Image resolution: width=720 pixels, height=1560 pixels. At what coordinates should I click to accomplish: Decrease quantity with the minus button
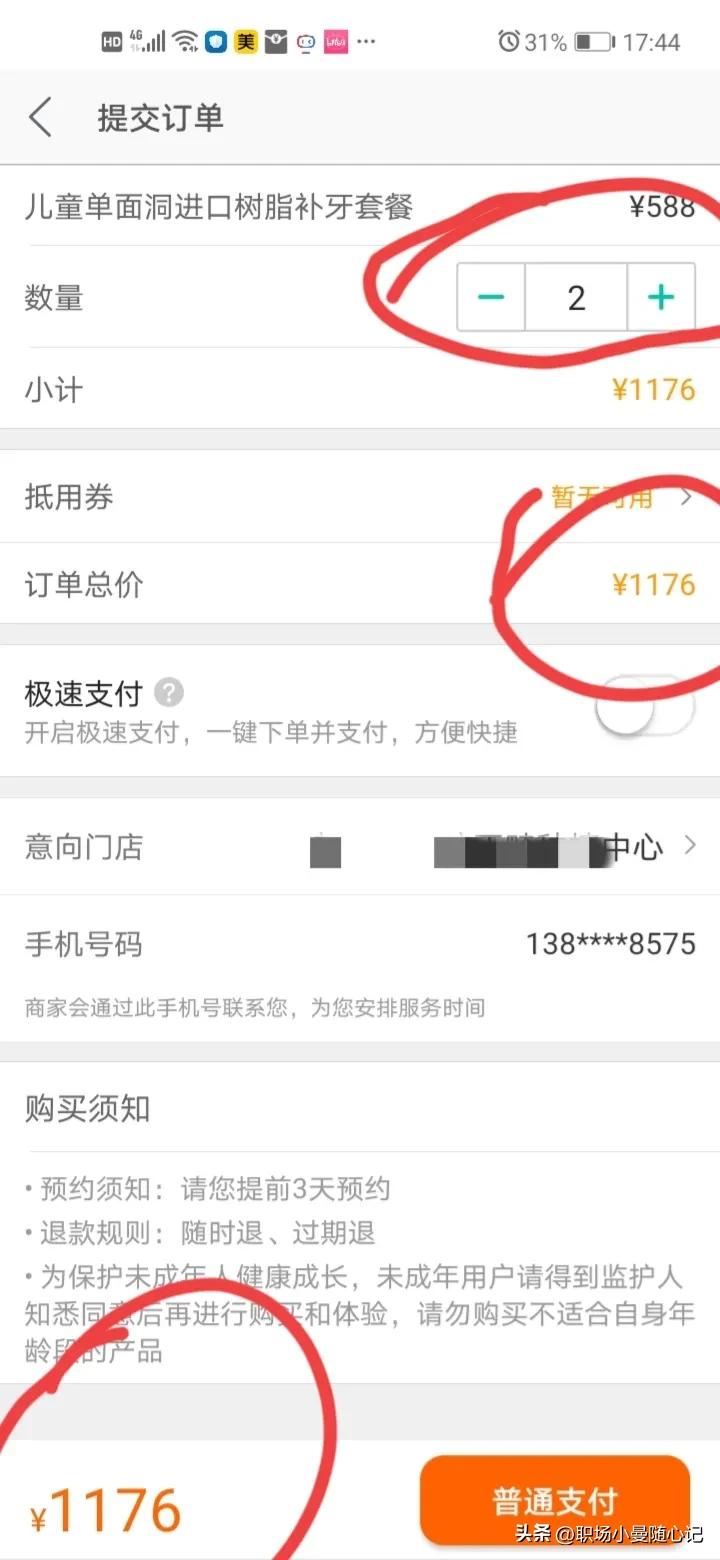pyautogui.click(x=491, y=297)
